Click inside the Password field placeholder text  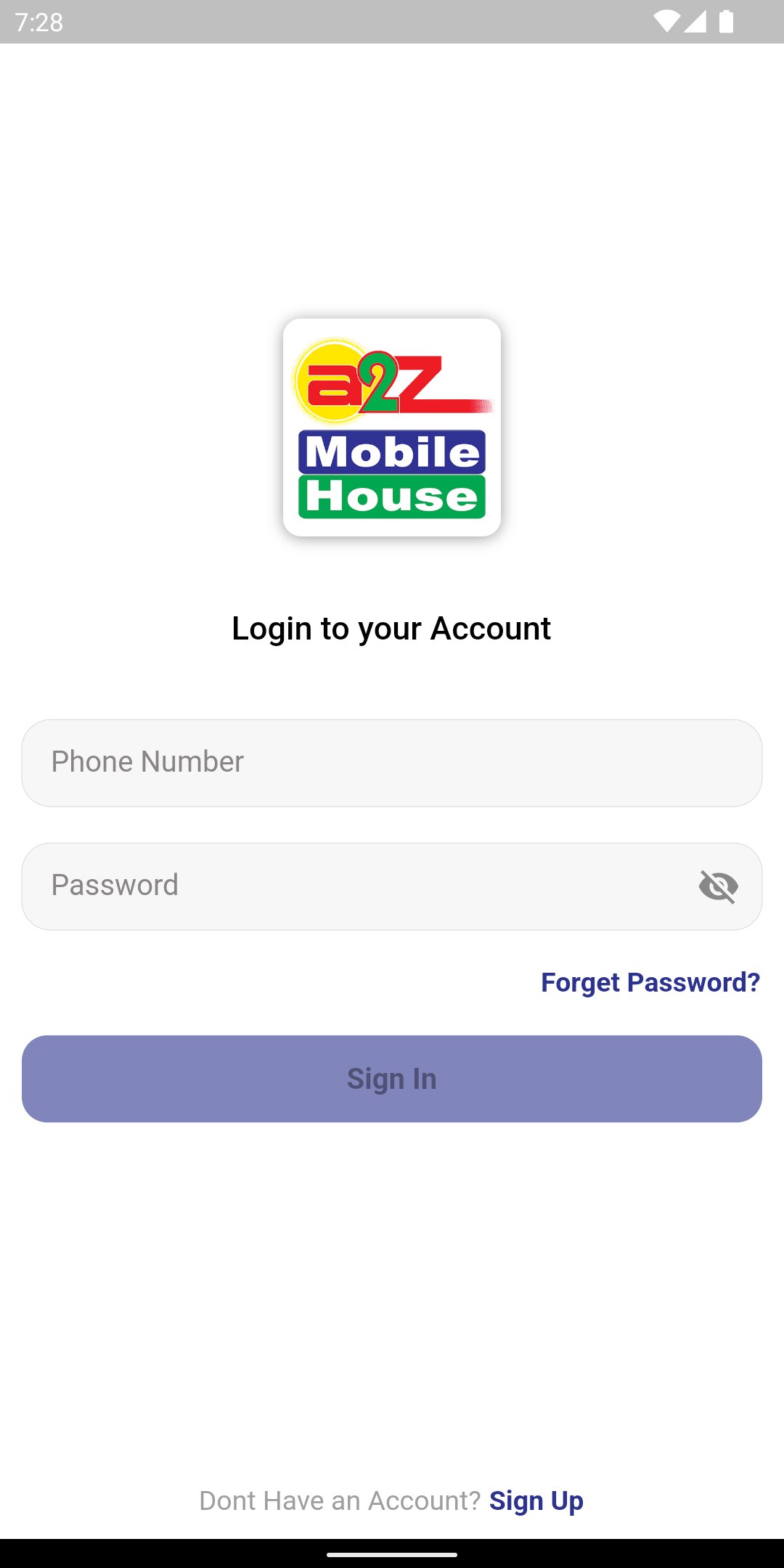pos(114,885)
